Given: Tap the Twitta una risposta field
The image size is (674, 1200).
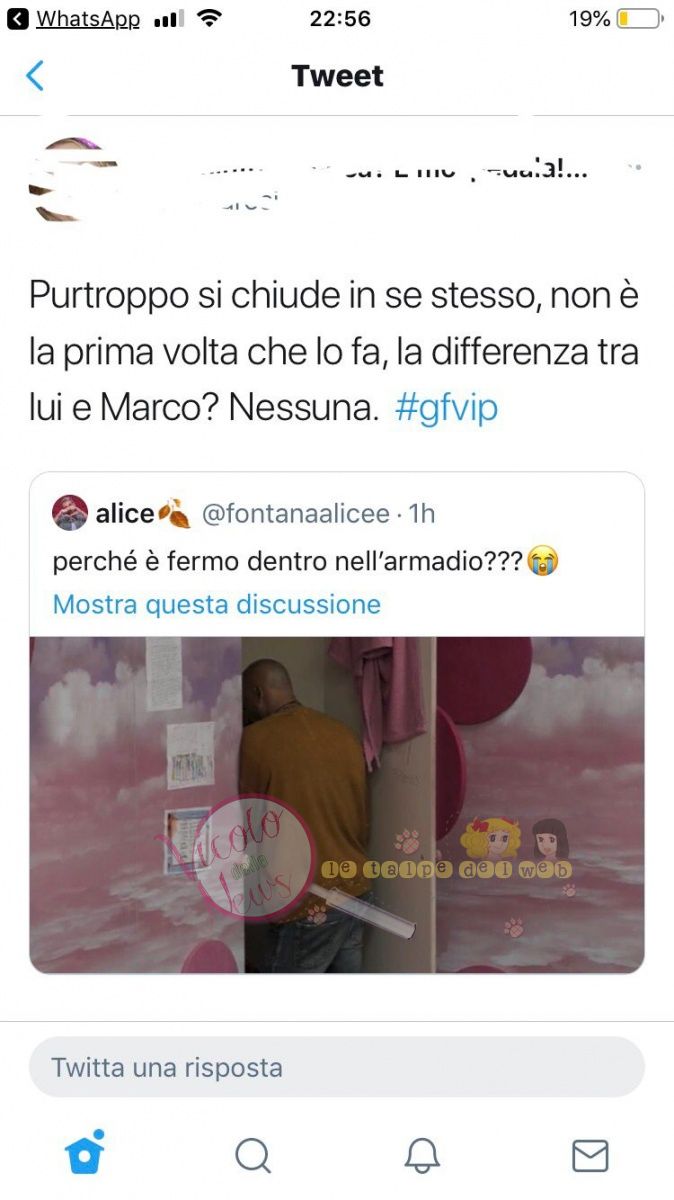Looking at the screenshot, I should (337, 1067).
